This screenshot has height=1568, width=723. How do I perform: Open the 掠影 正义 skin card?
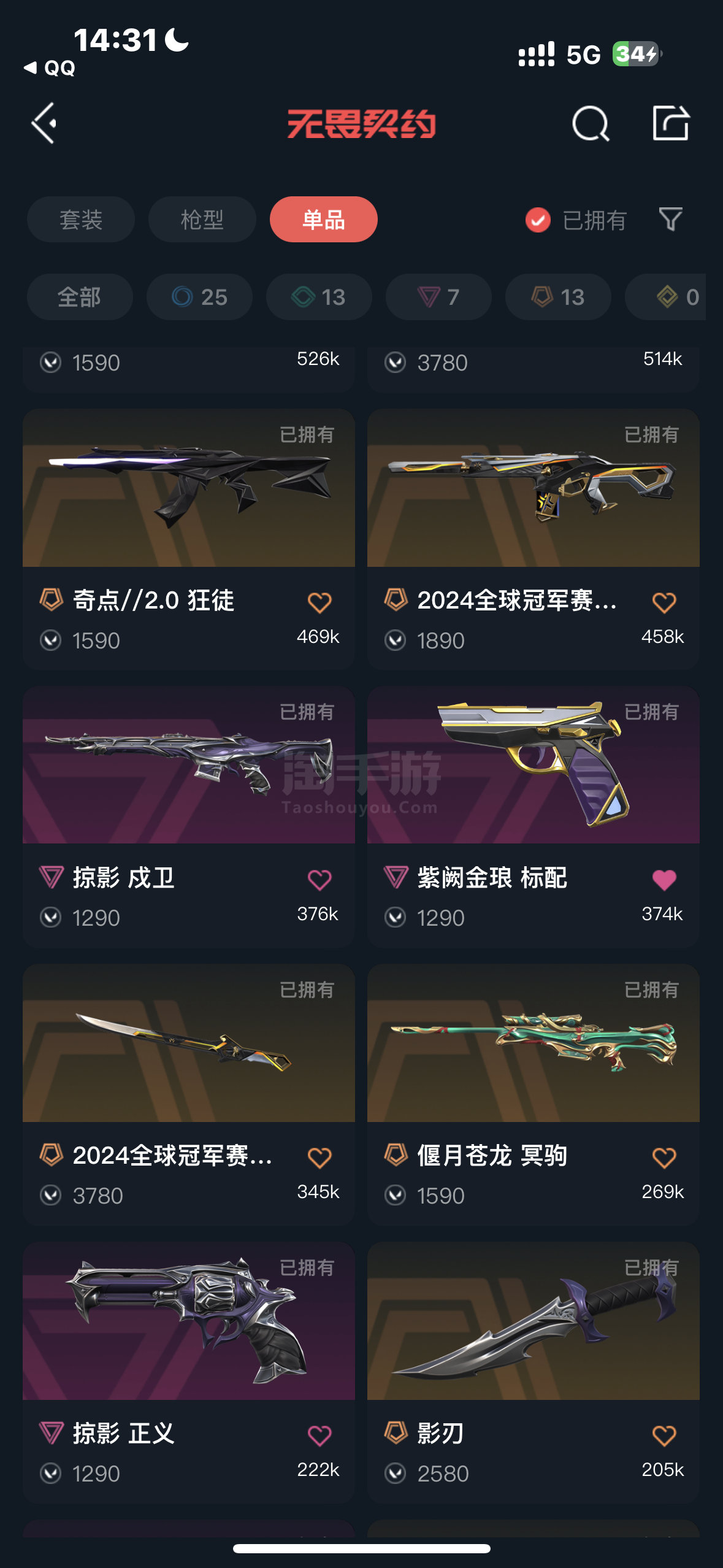click(189, 1373)
